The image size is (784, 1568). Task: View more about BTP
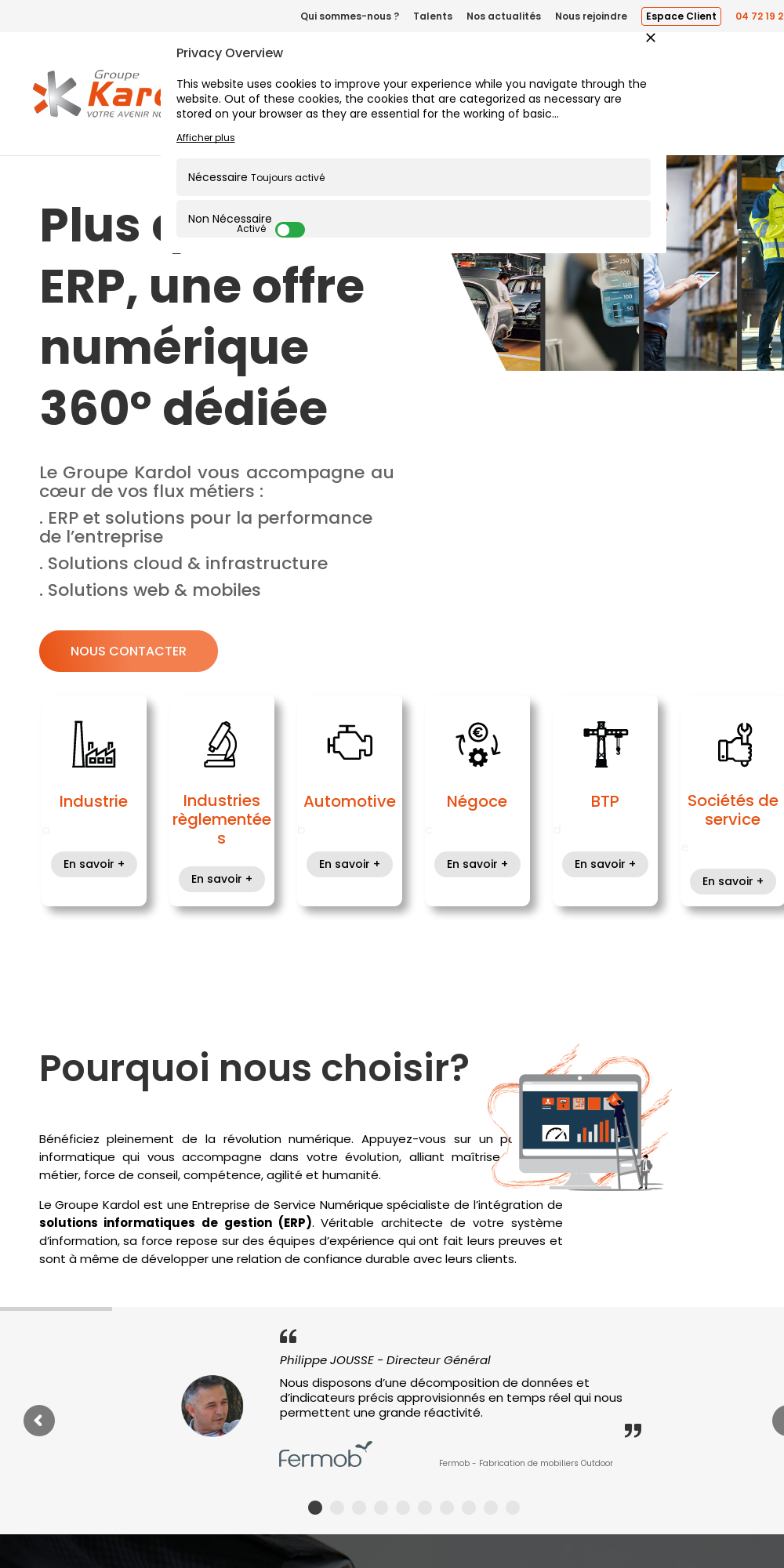click(605, 864)
